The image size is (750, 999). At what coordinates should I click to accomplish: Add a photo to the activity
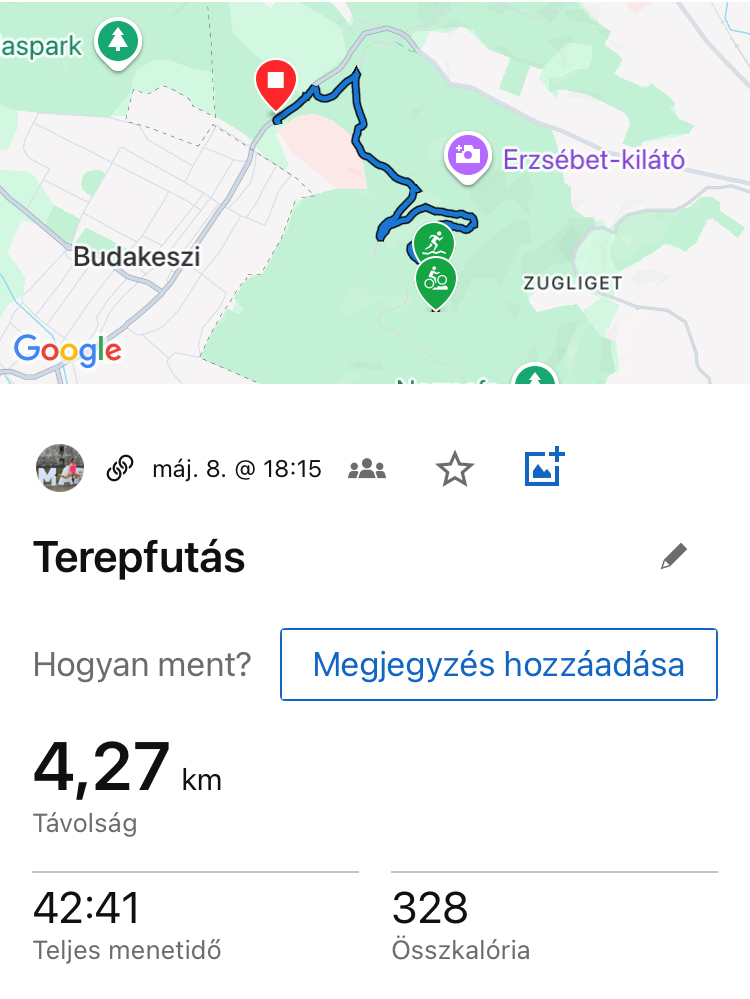click(545, 467)
